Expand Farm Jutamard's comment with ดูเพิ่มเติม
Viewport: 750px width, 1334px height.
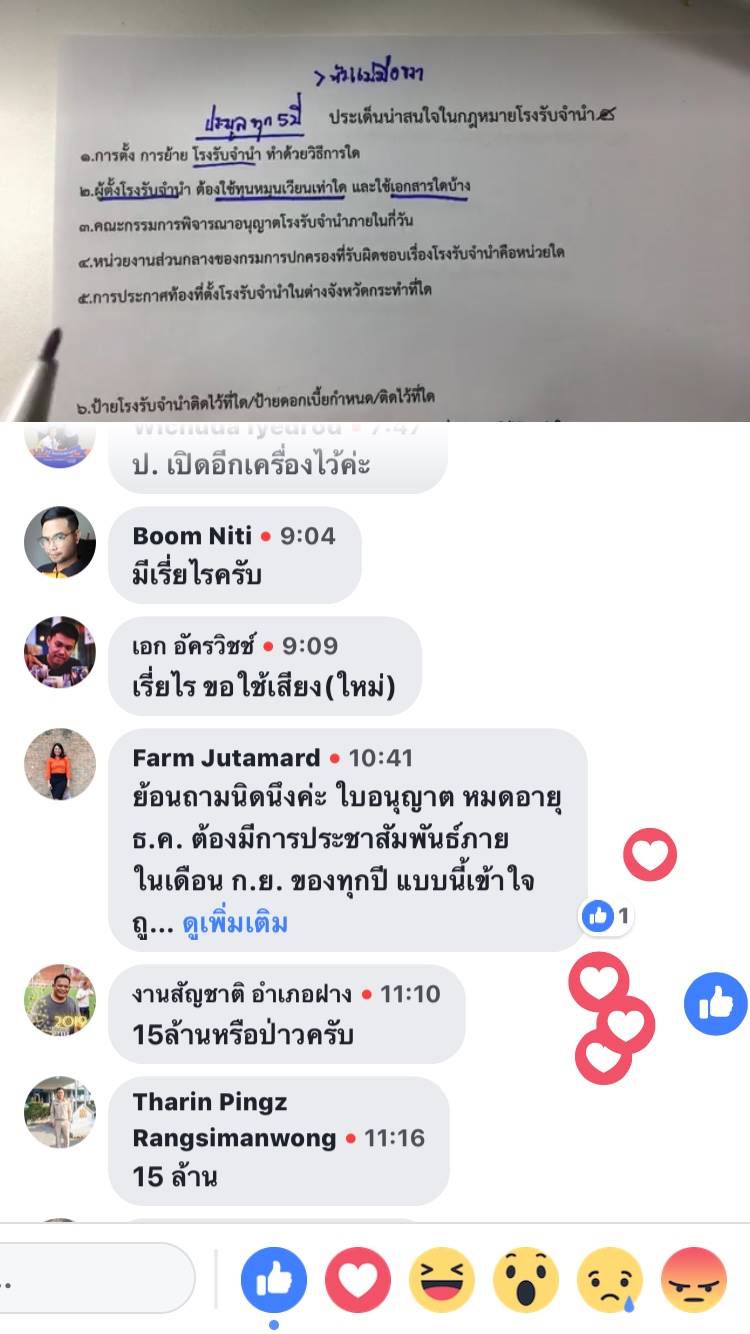coord(235,923)
